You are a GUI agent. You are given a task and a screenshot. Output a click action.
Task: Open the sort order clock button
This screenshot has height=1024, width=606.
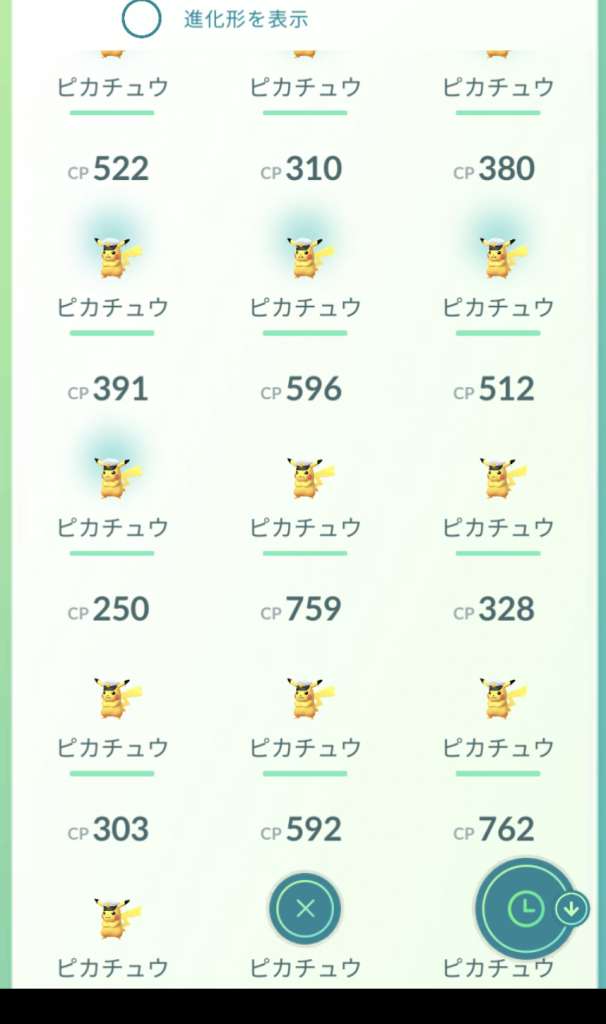[526, 908]
